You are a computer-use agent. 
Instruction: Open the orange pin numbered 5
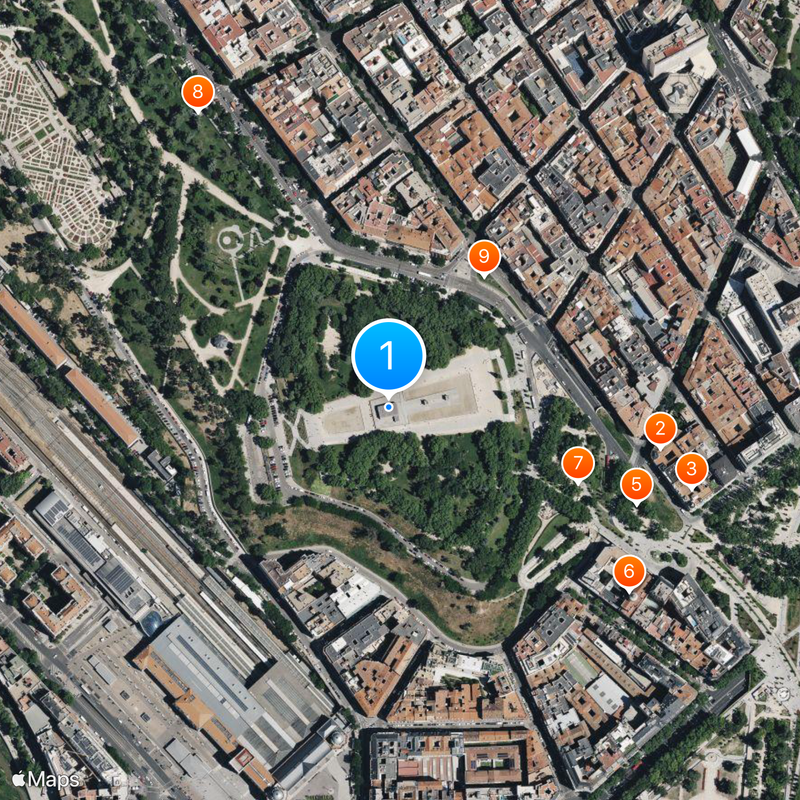tap(636, 485)
